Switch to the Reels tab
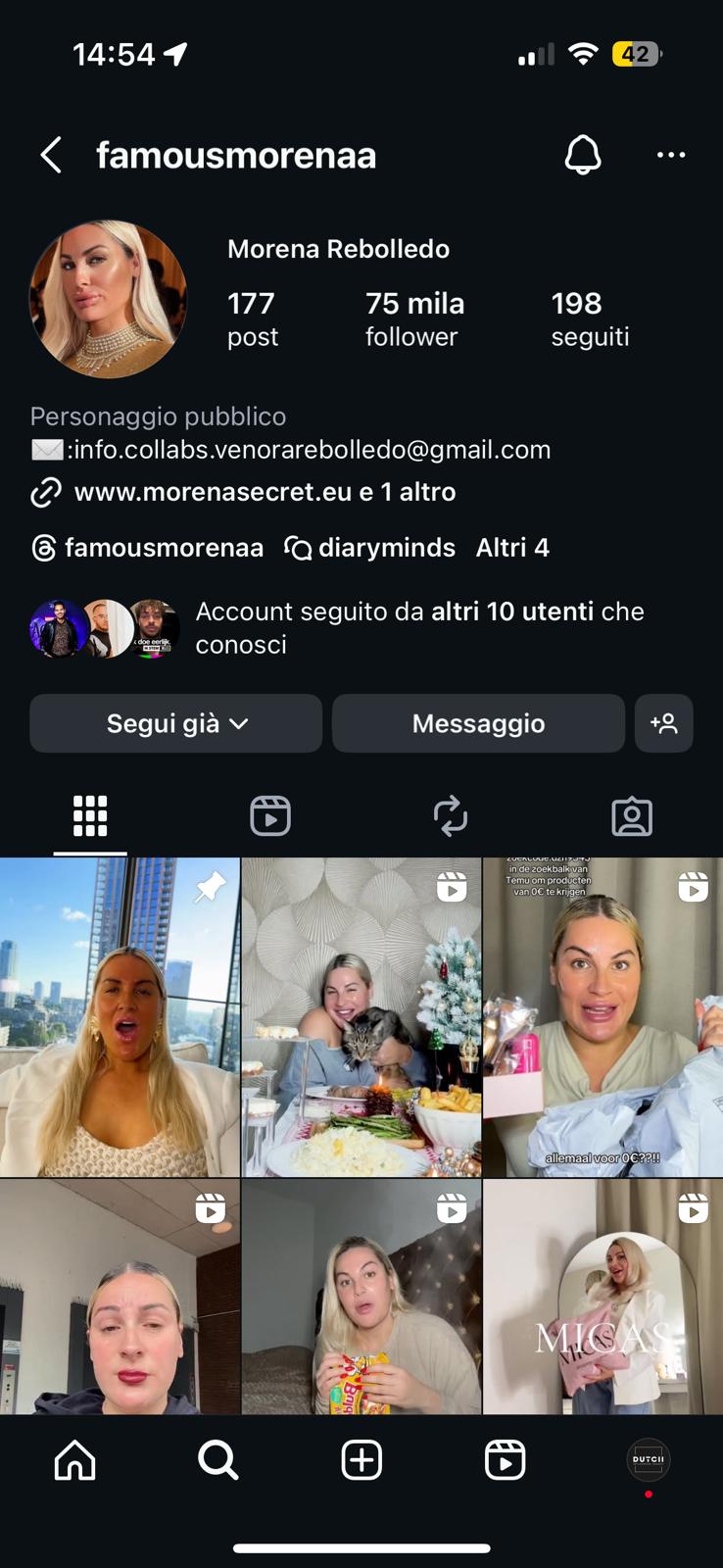 pos(270,815)
